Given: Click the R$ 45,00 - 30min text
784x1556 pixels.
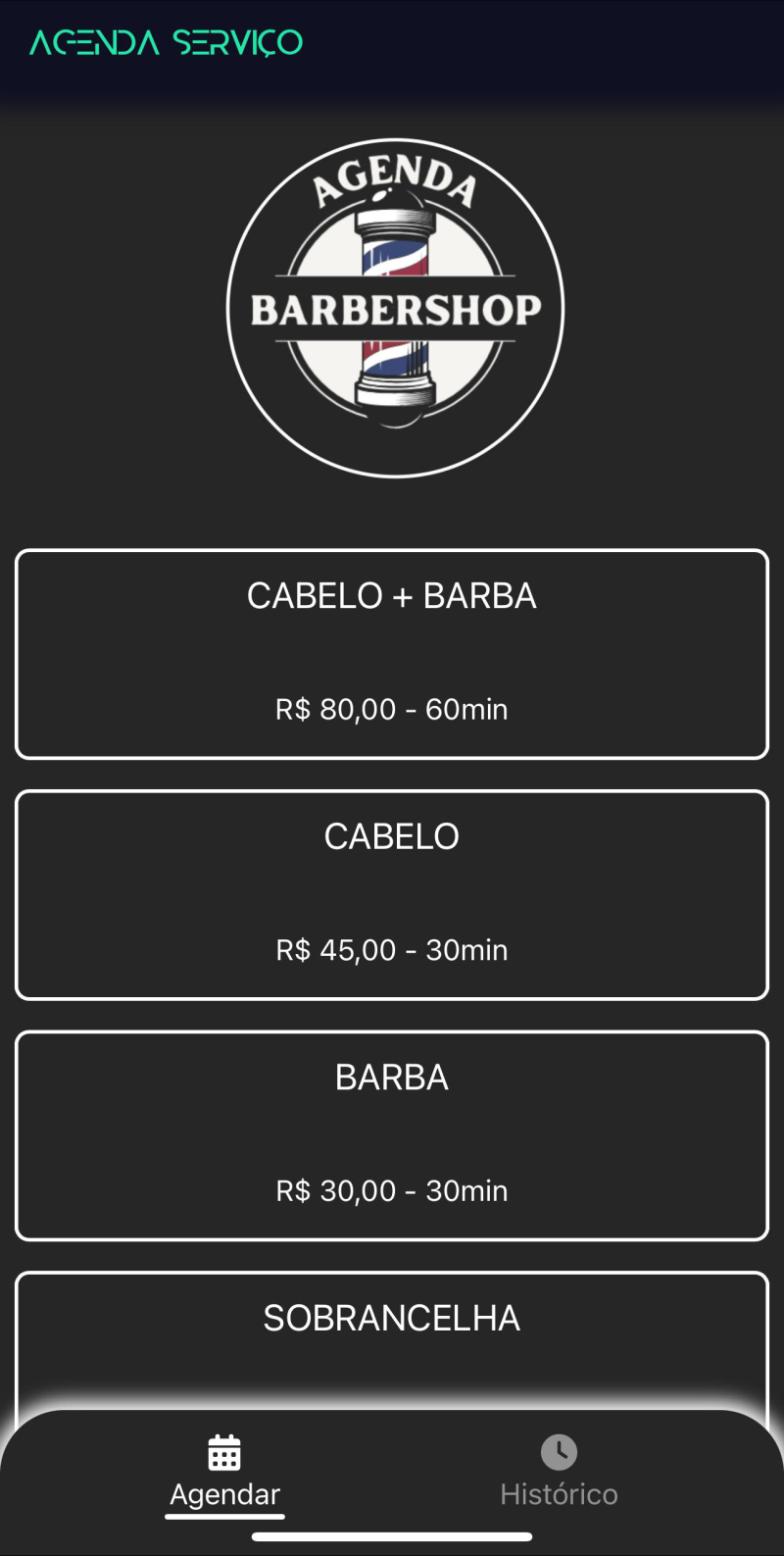Looking at the screenshot, I should click(391, 949).
